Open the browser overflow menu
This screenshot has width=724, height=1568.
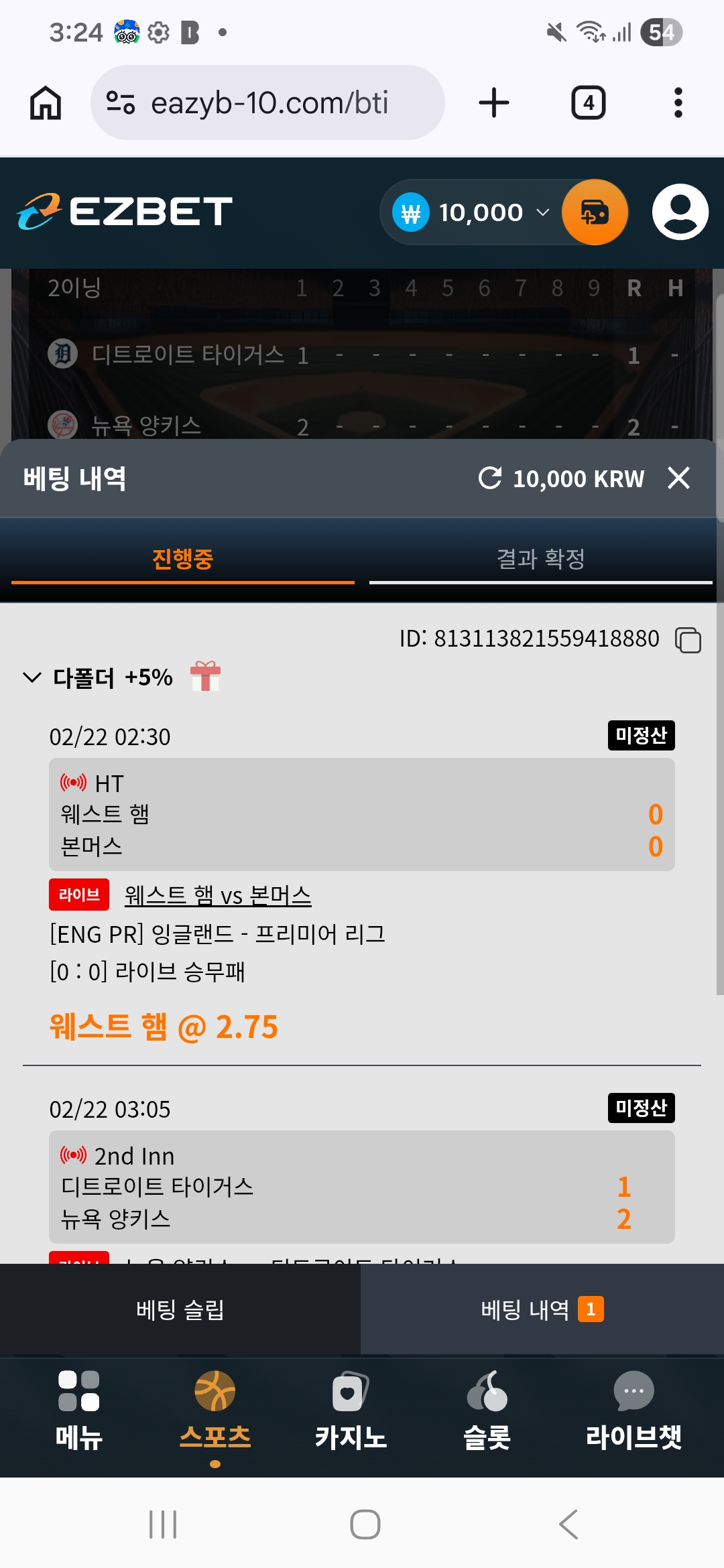coord(678,103)
